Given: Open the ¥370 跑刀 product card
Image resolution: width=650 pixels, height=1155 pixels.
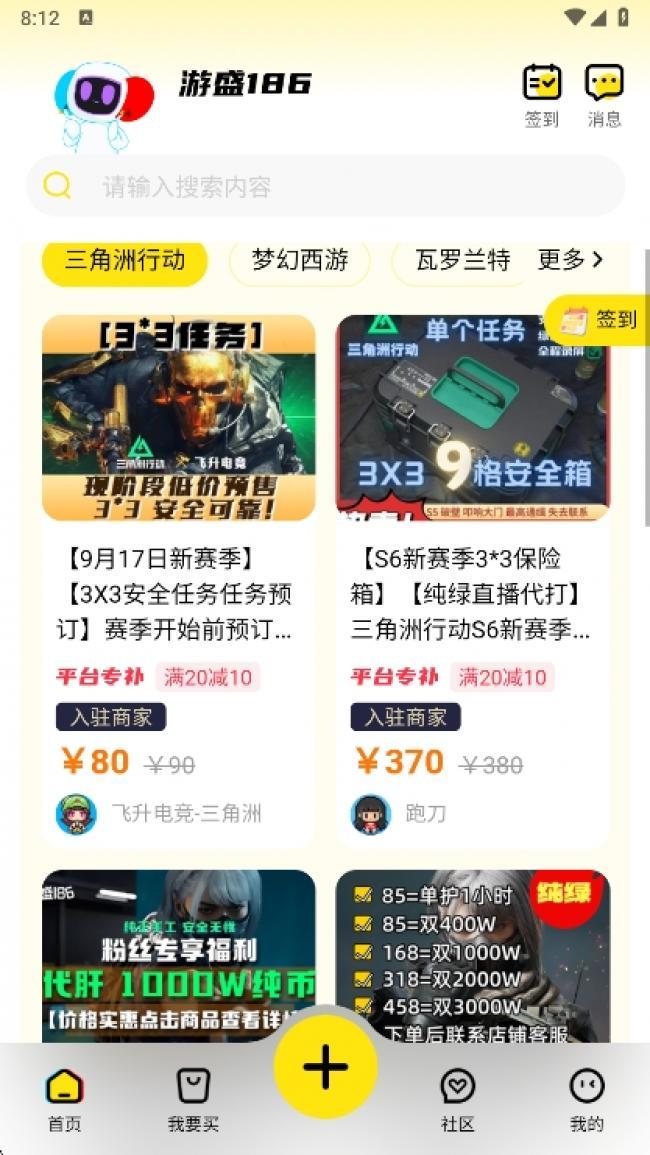Looking at the screenshot, I should click(472, 580).
